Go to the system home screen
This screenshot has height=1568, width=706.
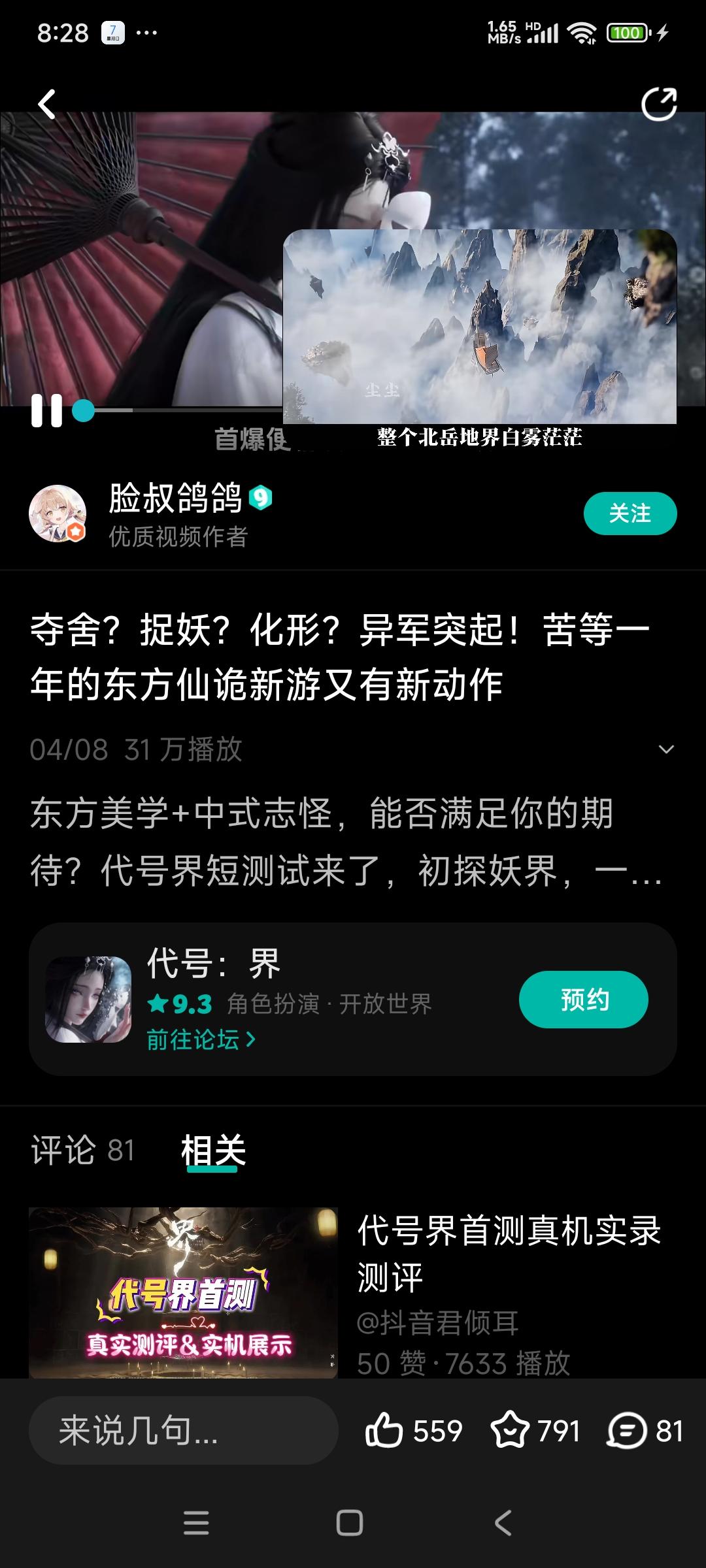[x=350, y=1523]
